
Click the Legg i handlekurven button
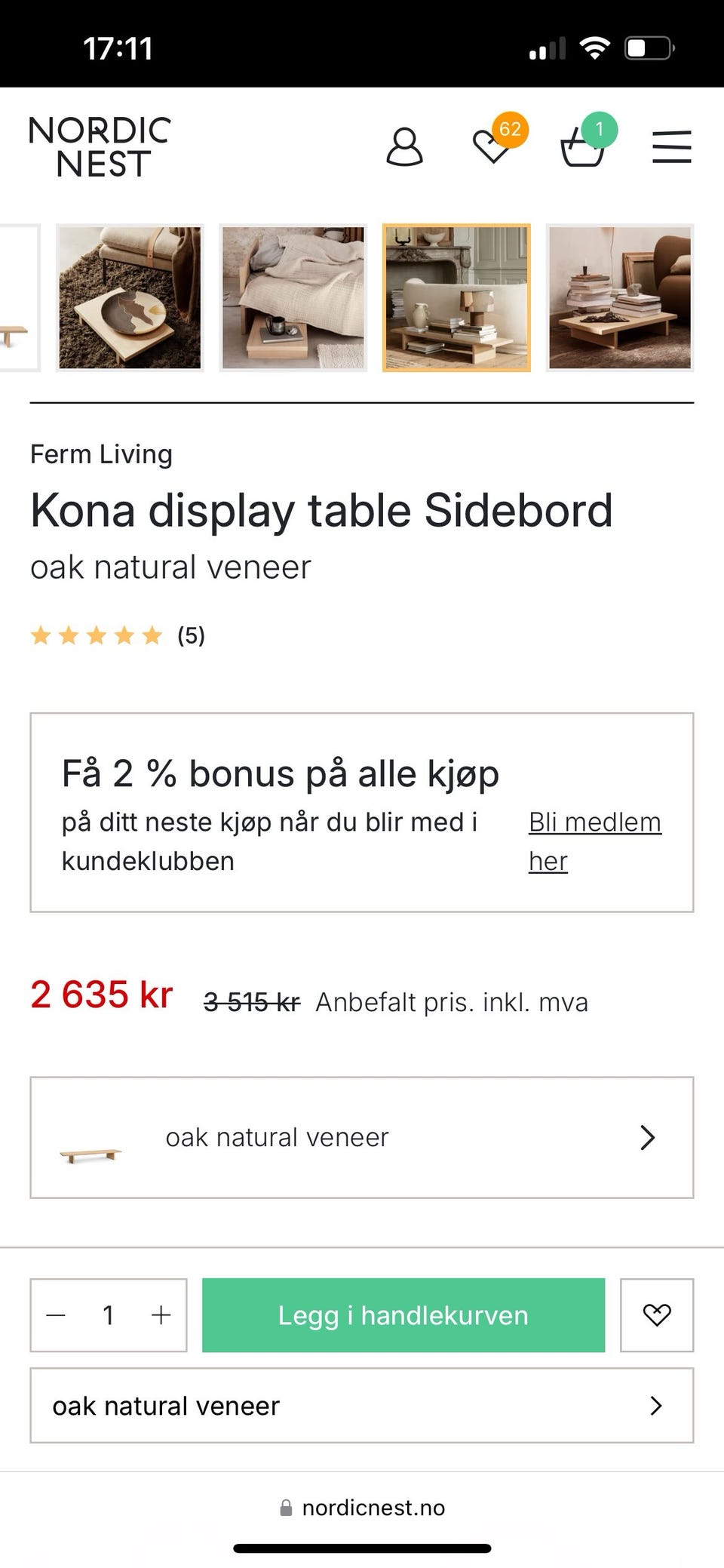[403, 1315]
